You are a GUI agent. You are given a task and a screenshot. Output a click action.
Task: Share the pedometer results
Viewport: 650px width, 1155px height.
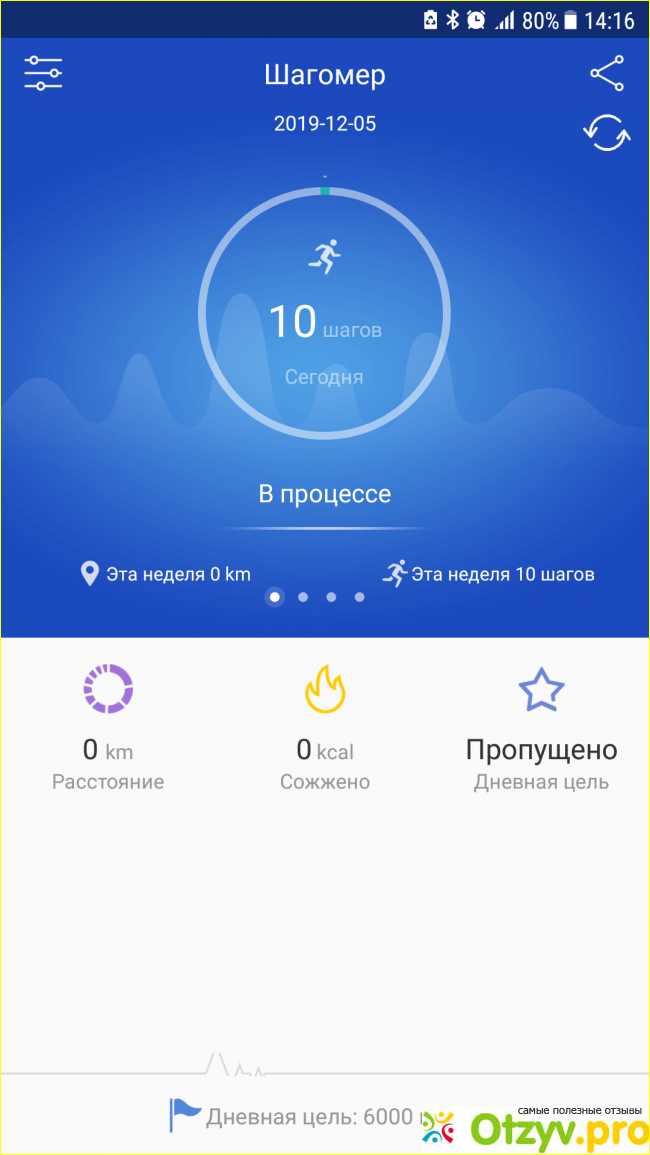pyautogui.click(x=606, y=74)
